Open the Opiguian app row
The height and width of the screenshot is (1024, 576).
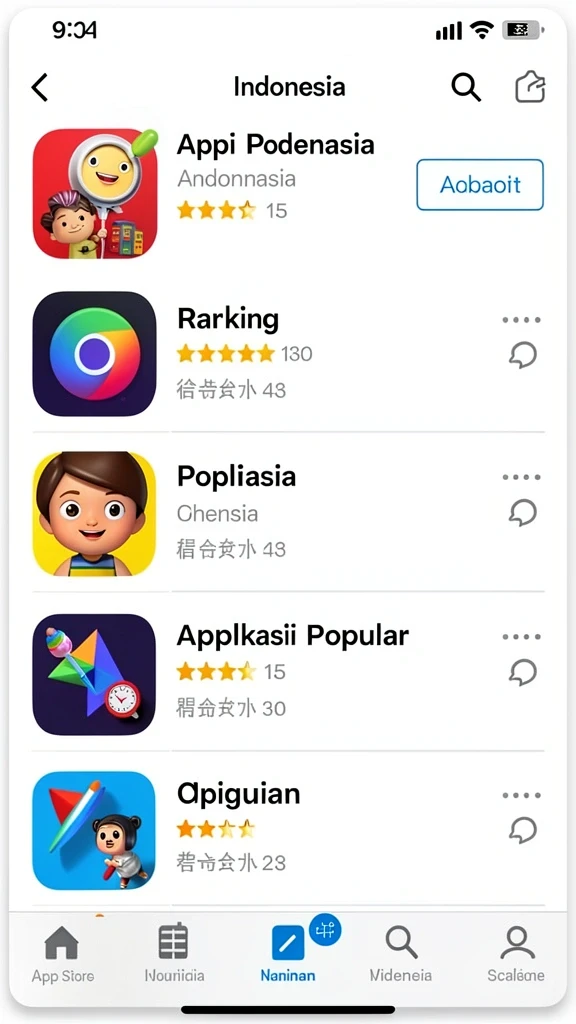[288, 830]
